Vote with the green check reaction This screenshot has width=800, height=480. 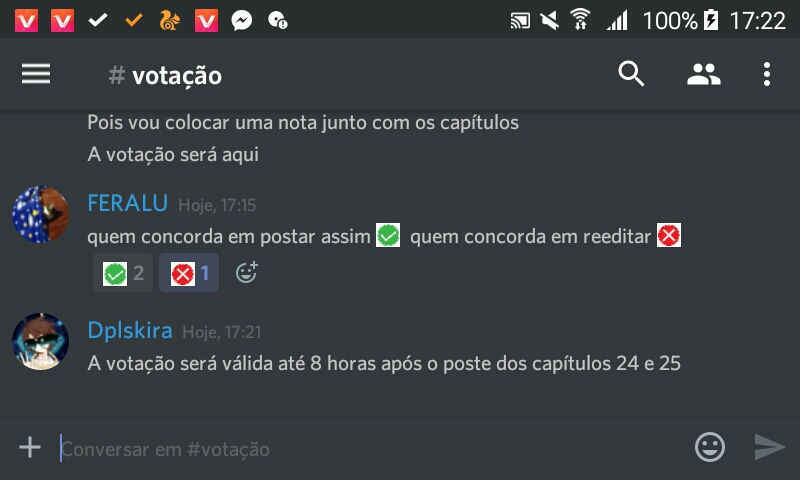[124, 273]
